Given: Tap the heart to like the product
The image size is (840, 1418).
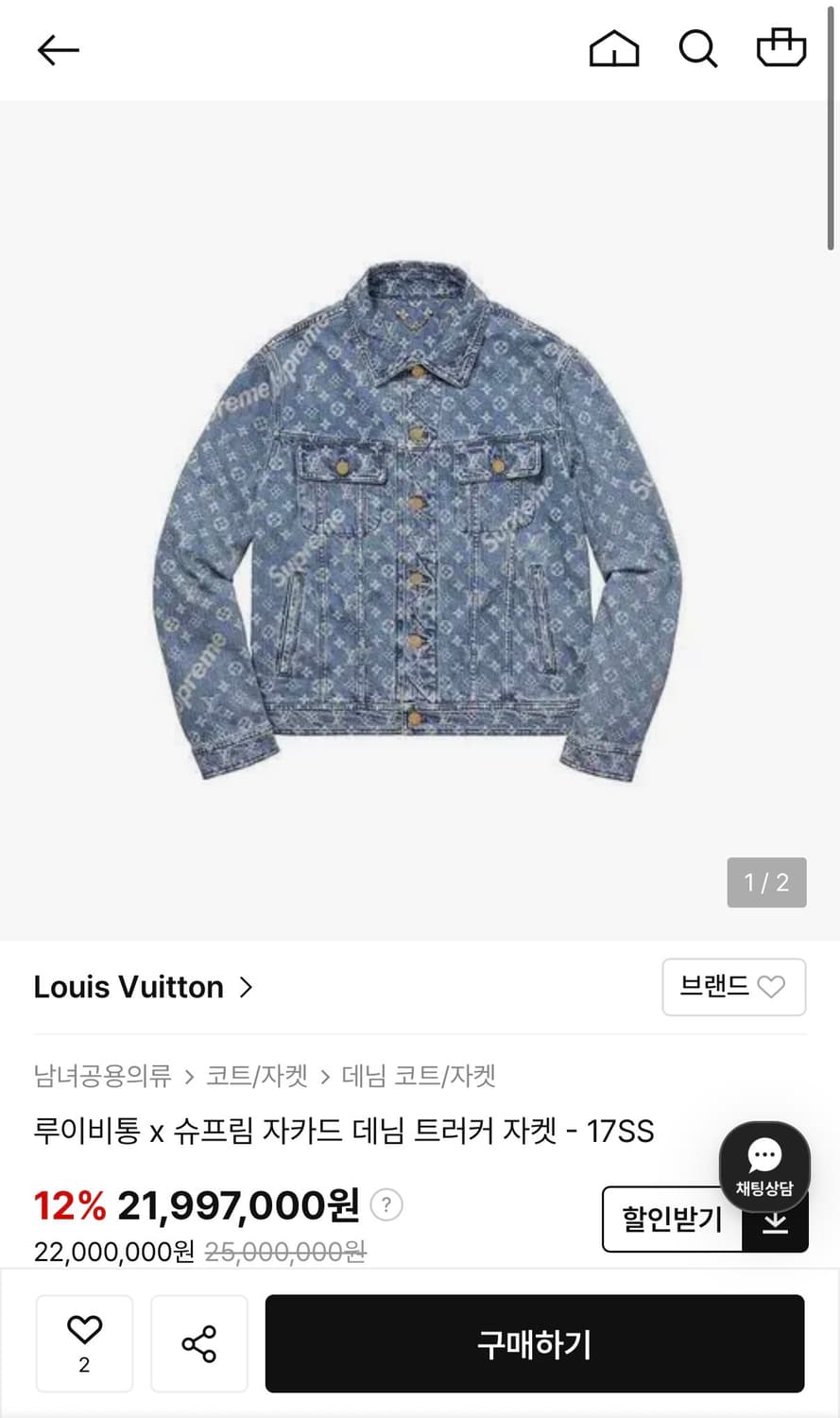Looking at the screenshot, I should pyautogui.click(x=84, y=1330).
